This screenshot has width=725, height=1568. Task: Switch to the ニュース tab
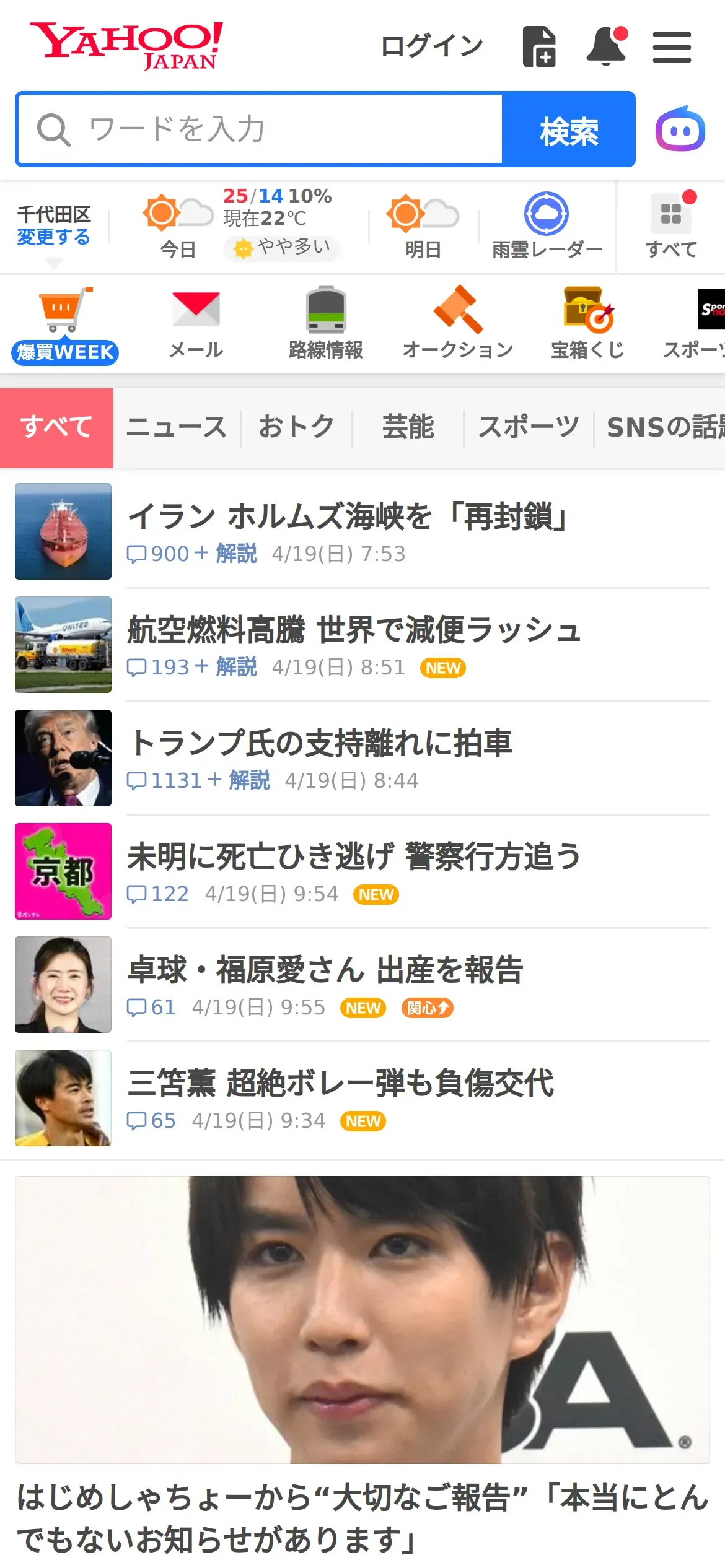click(177, 428)
